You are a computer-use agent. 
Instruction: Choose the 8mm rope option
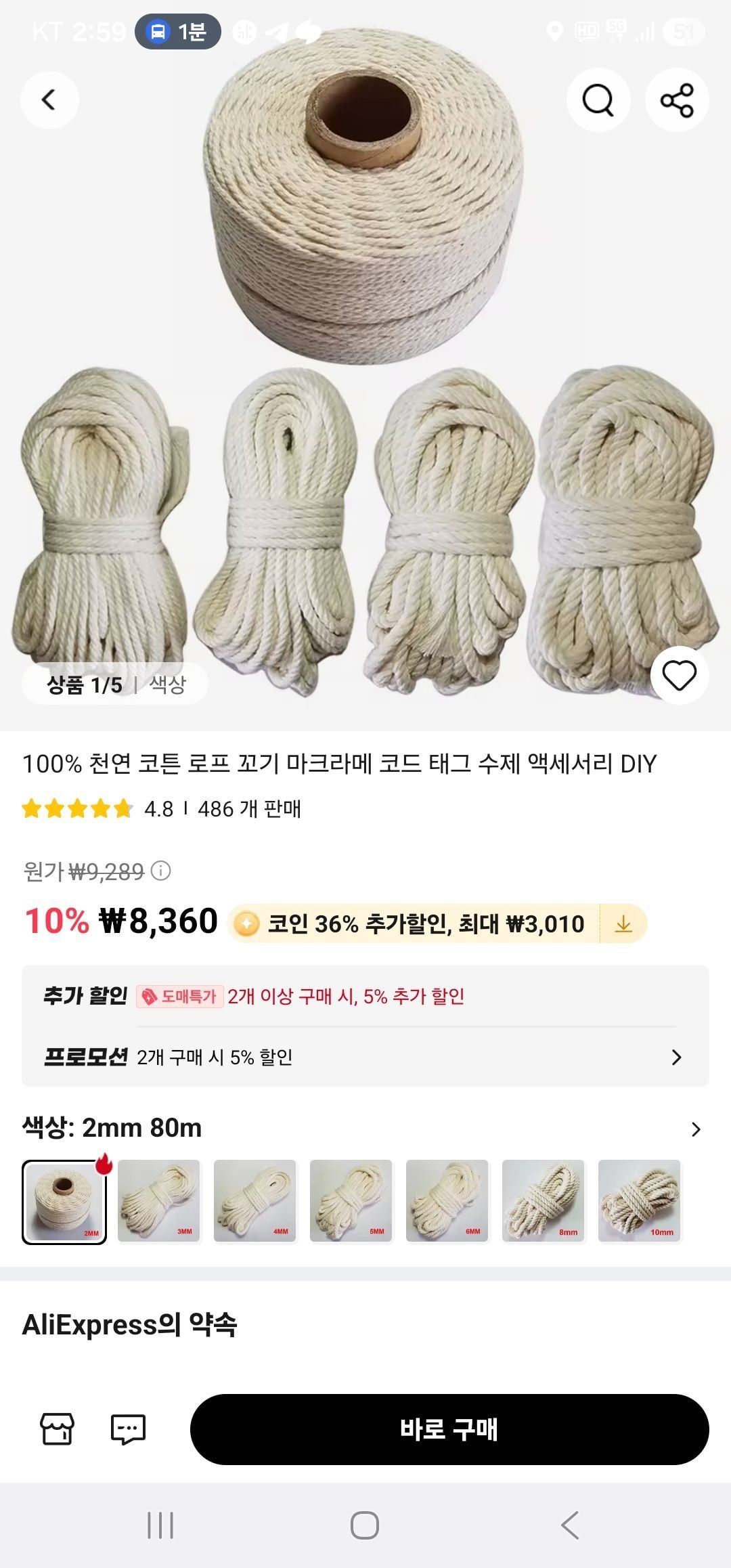point(544,1202)
